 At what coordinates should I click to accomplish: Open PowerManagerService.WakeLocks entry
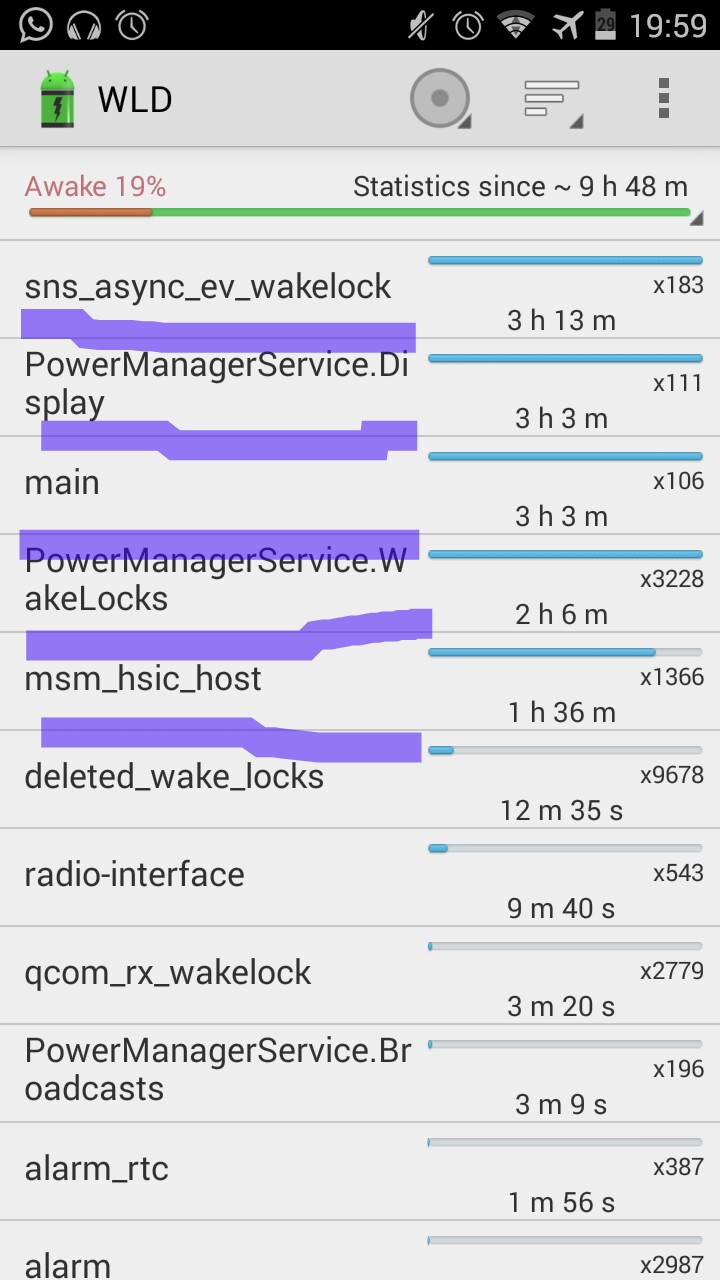point(360,583)
